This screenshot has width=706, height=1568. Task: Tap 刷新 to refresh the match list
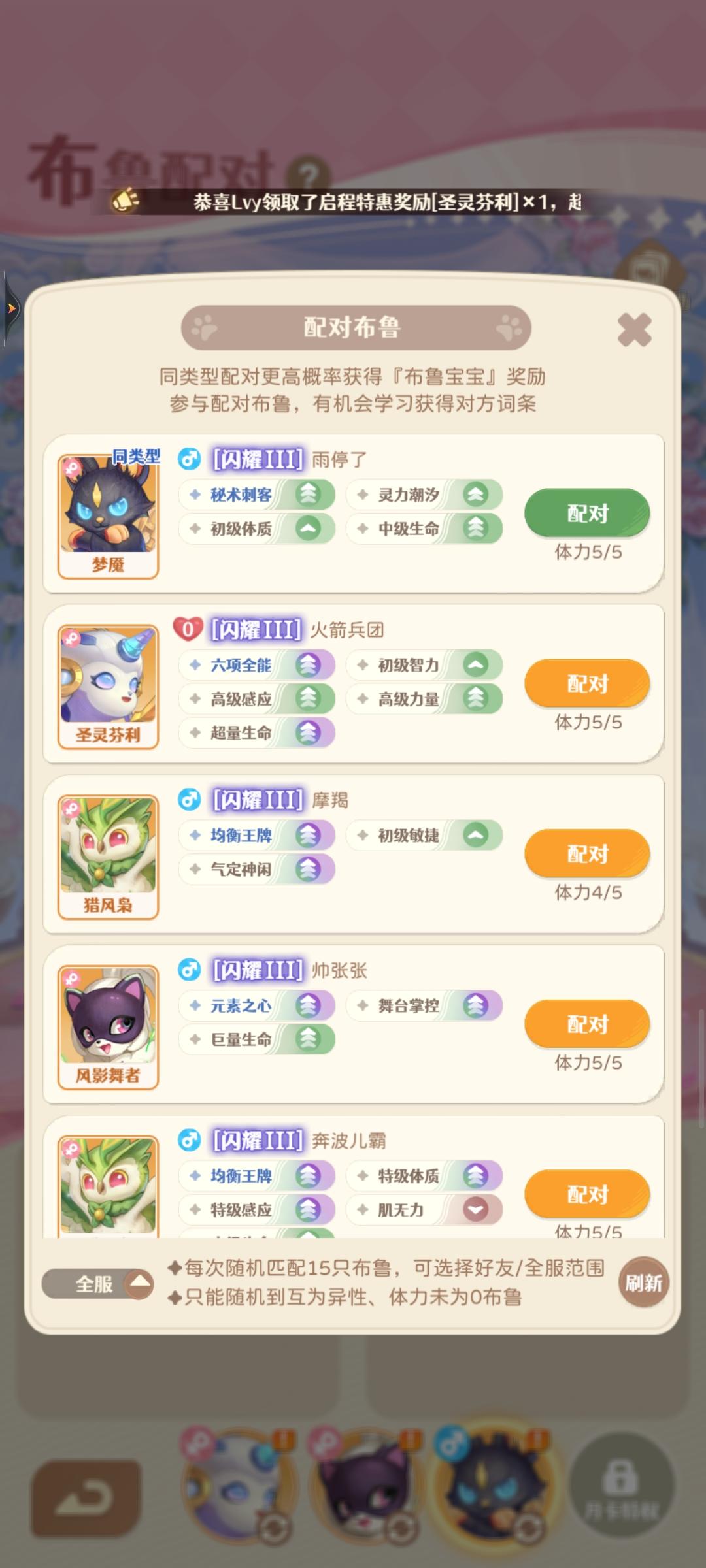click(x=643, y=1282)
